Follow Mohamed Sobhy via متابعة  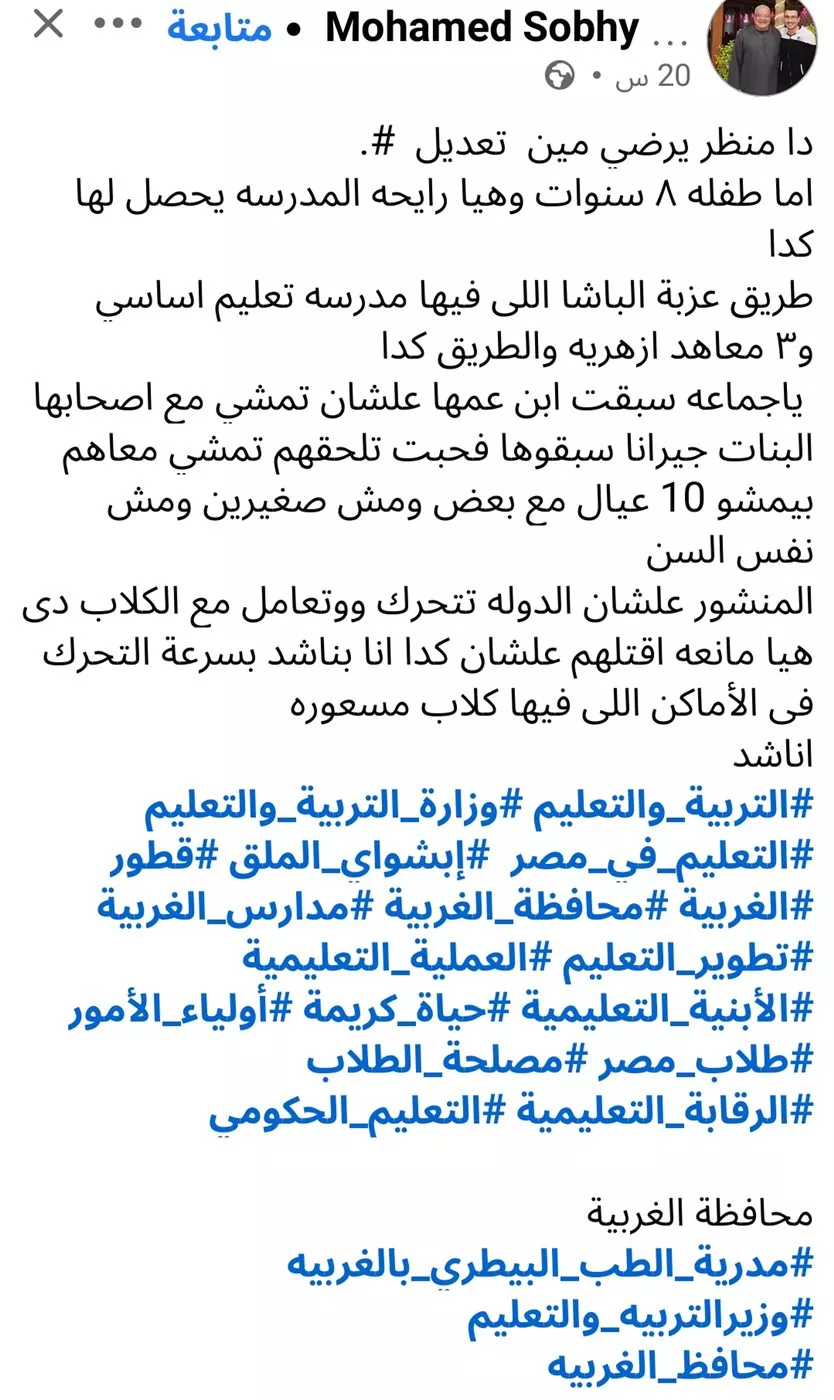[220, 27]
